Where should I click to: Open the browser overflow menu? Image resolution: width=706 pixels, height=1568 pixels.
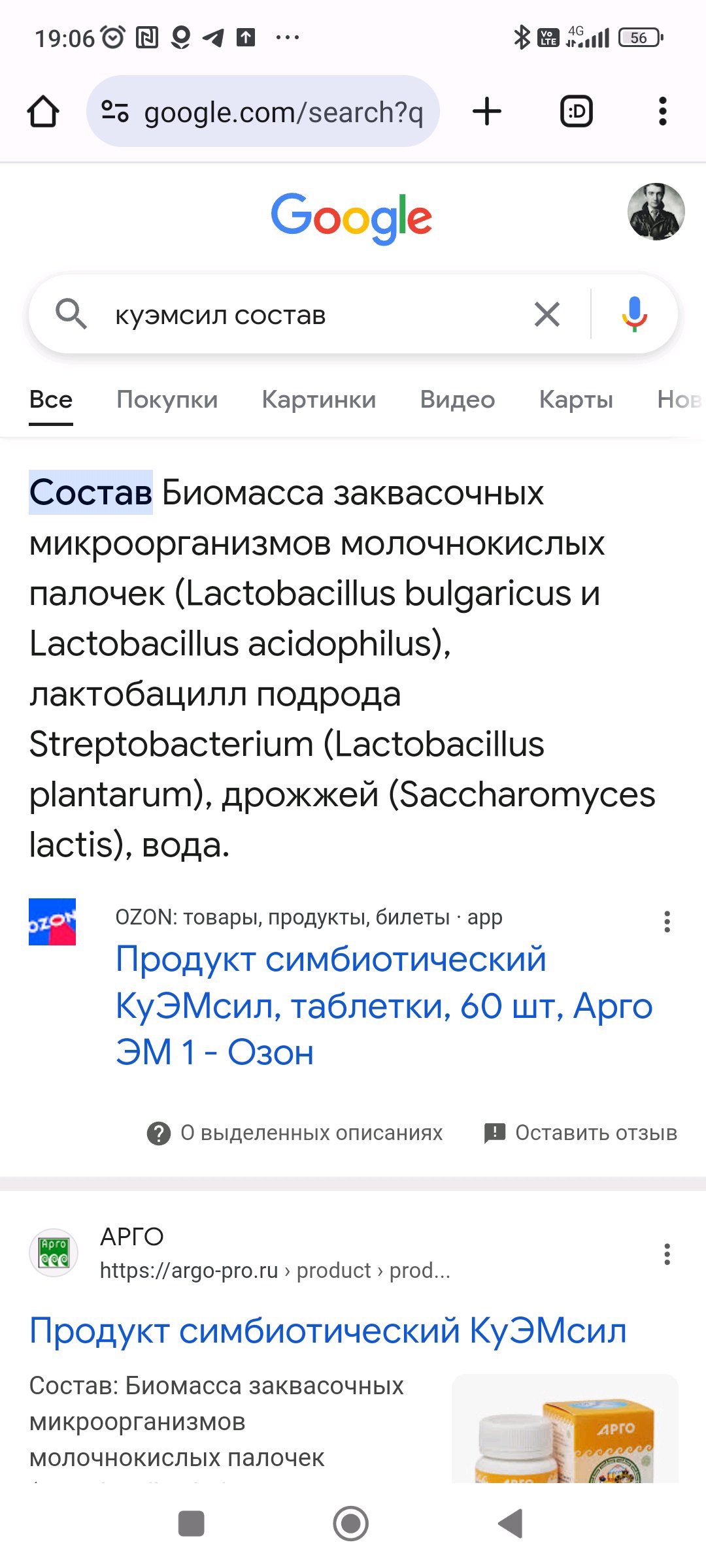[x=663, y=112]
